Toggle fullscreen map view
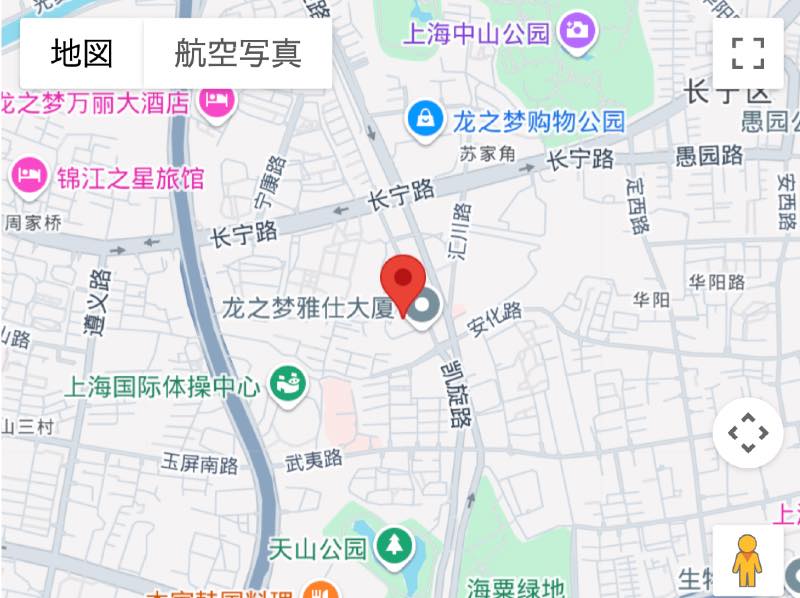The width and height of the screenshot is (800, 598). click(748, 53)
